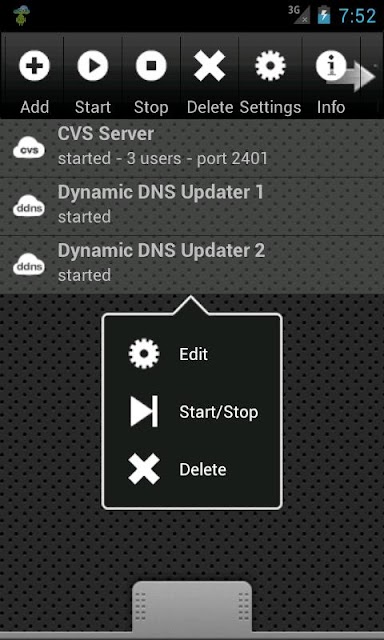Image resolution: width=384 pixels, height=640 pixels.
Task: Open Settings from the toolbar
Action: click(x=270, y=76)
